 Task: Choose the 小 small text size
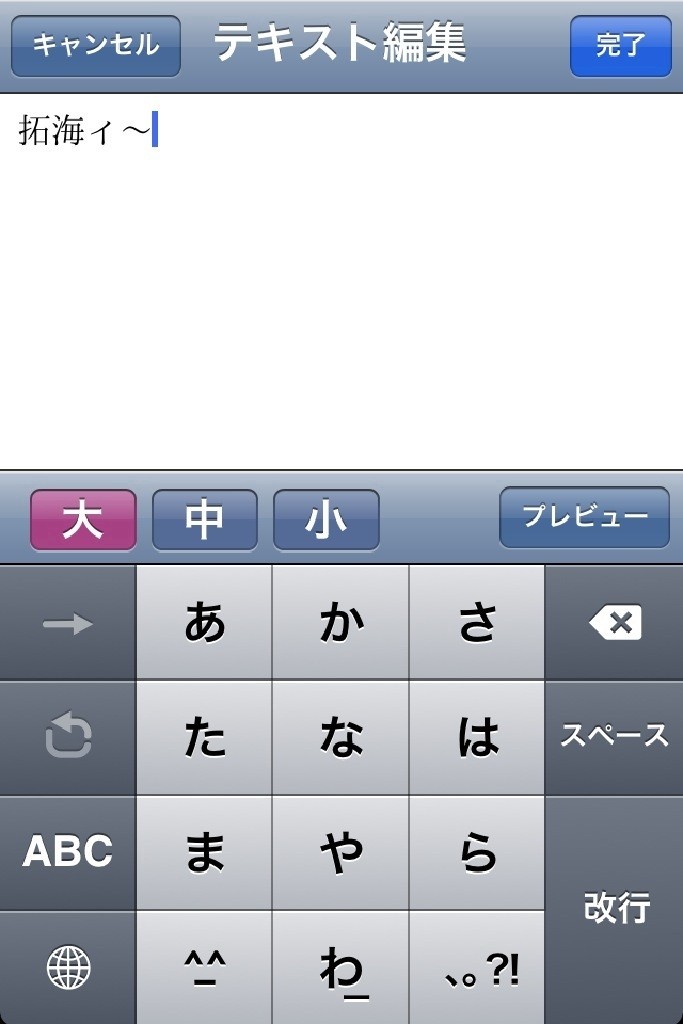tap(326, 520)
